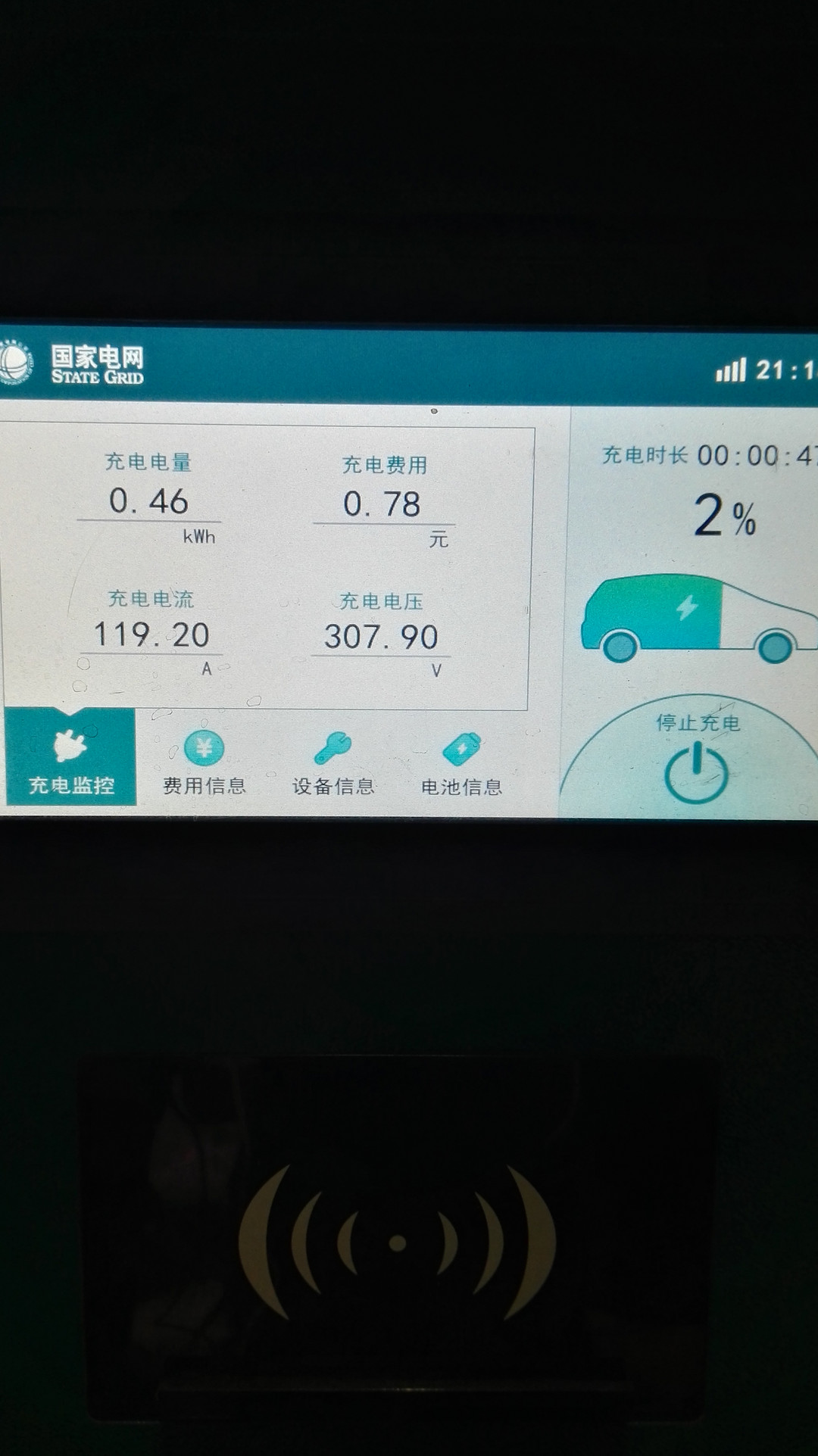Select the 充电监控 tab
818x1456 pixels.
71,761
